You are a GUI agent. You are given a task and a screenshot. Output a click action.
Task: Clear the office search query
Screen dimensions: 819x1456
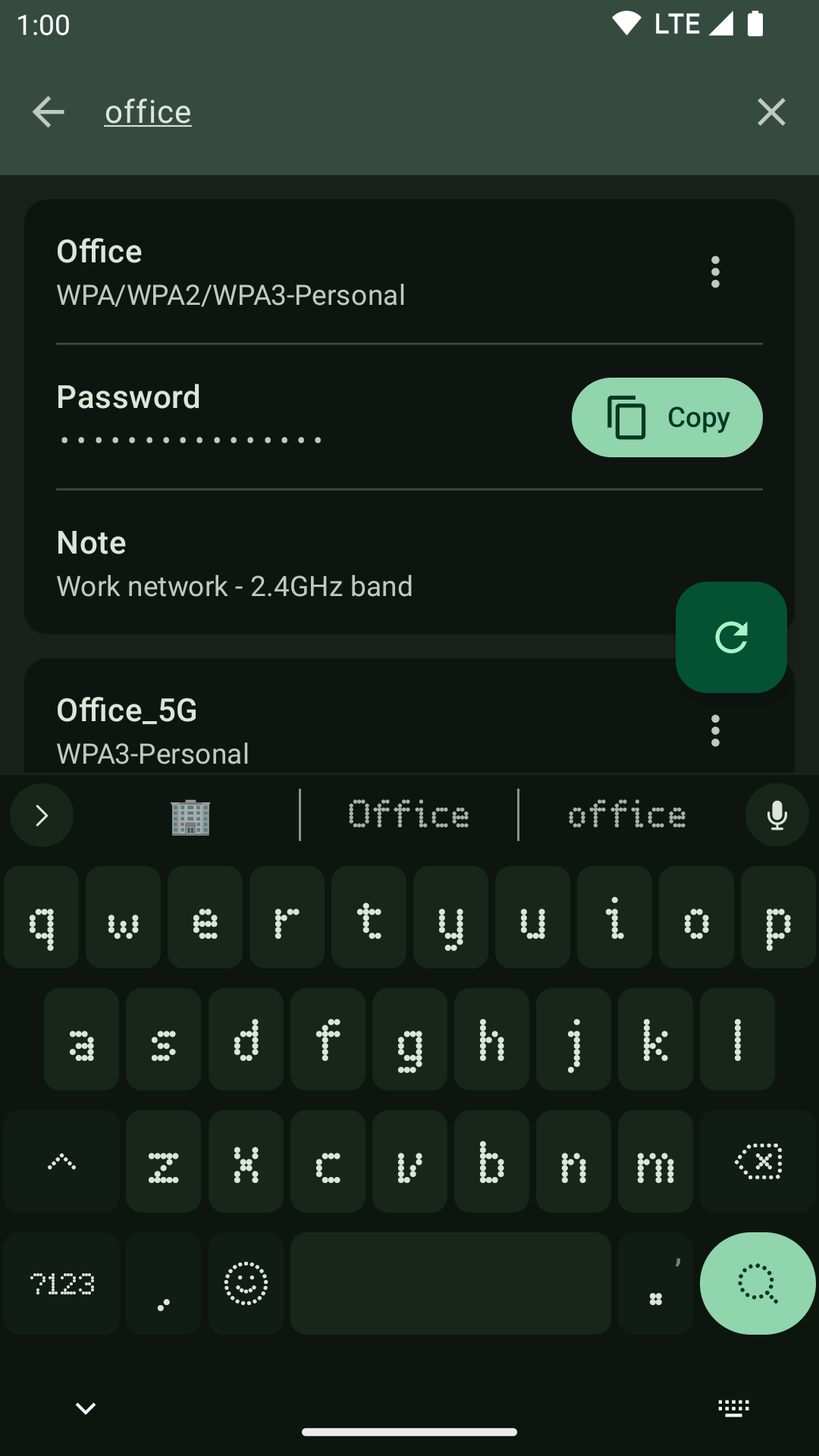(x=770, y=112)
